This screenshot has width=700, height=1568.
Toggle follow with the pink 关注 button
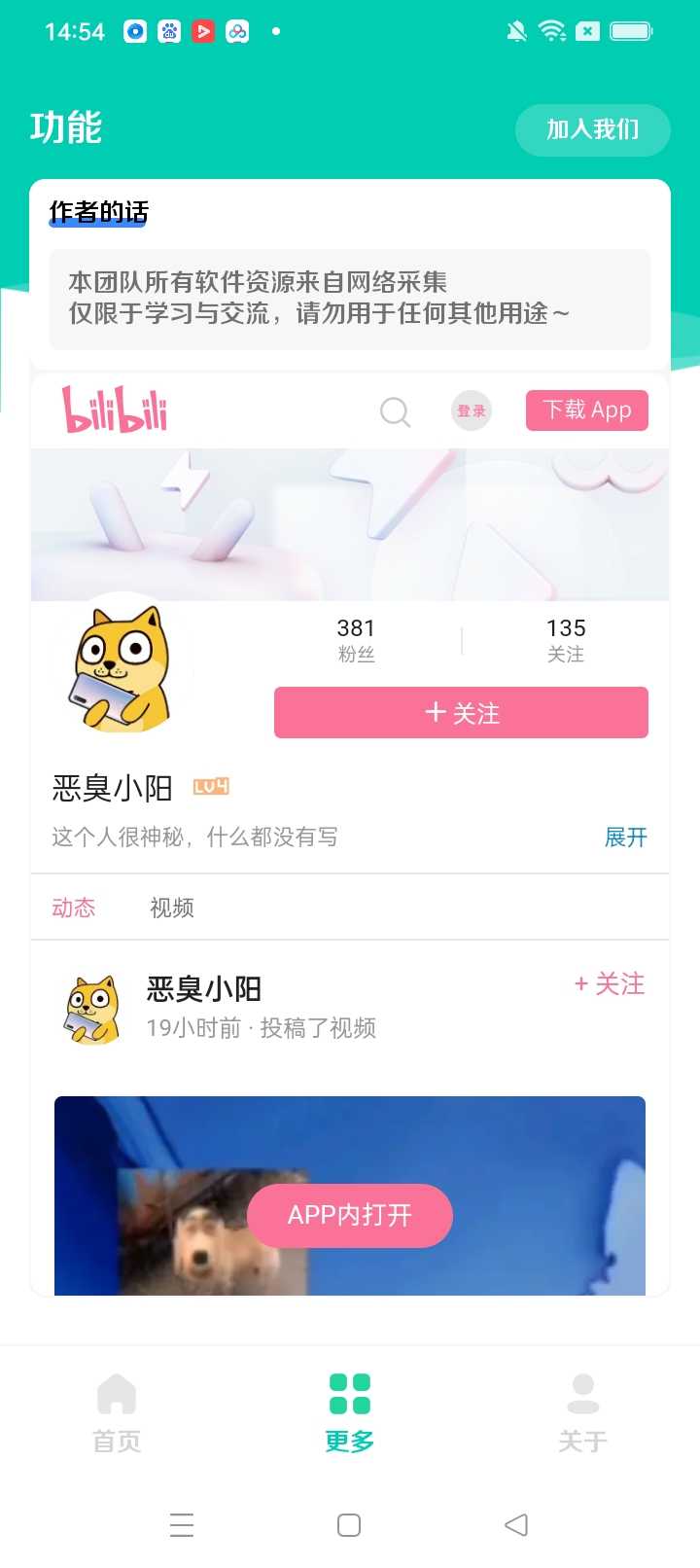(460, 712)
